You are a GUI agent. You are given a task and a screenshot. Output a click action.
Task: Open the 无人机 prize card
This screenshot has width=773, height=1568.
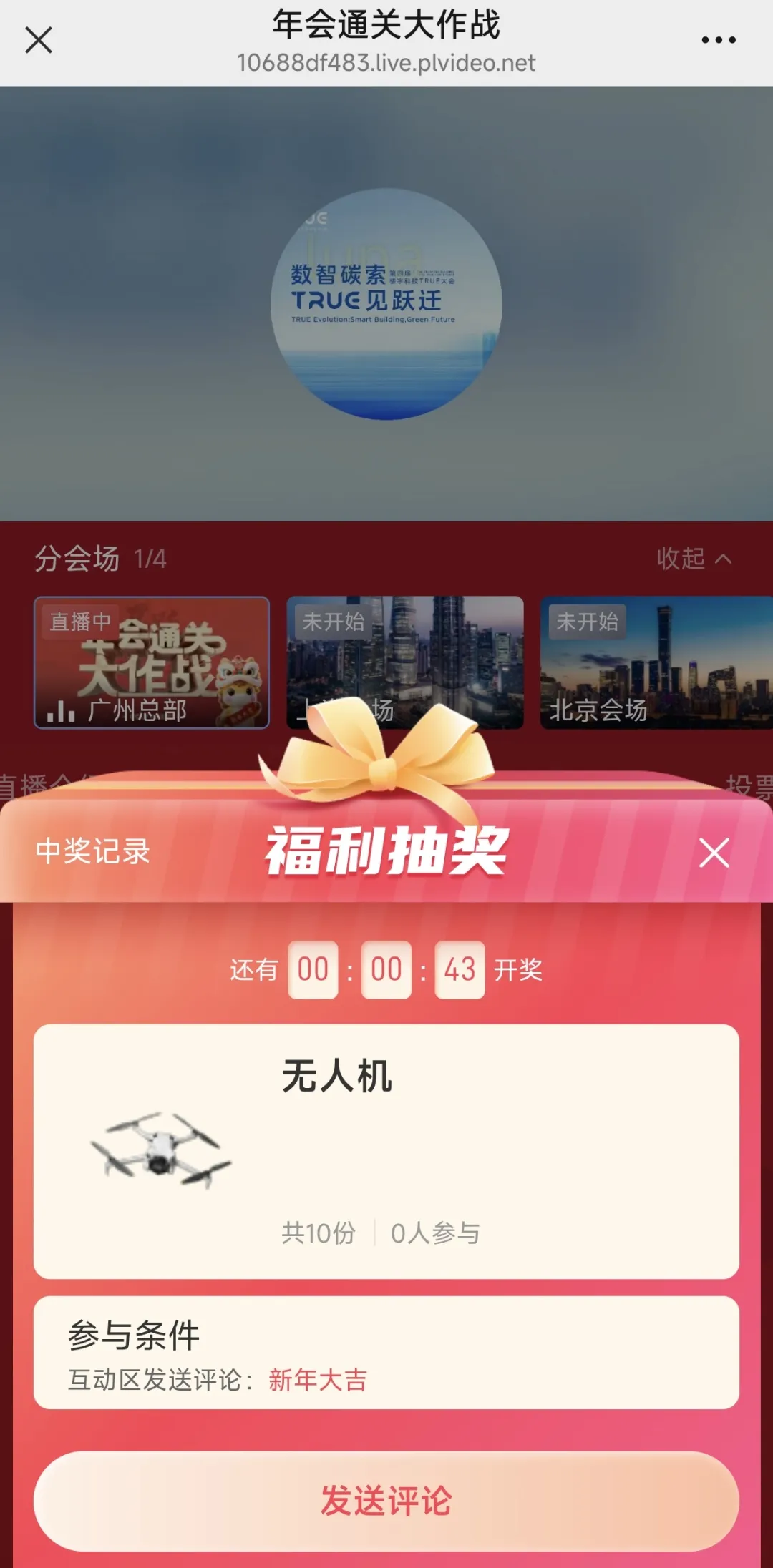pyautogui.click(x=386, y=1150)
